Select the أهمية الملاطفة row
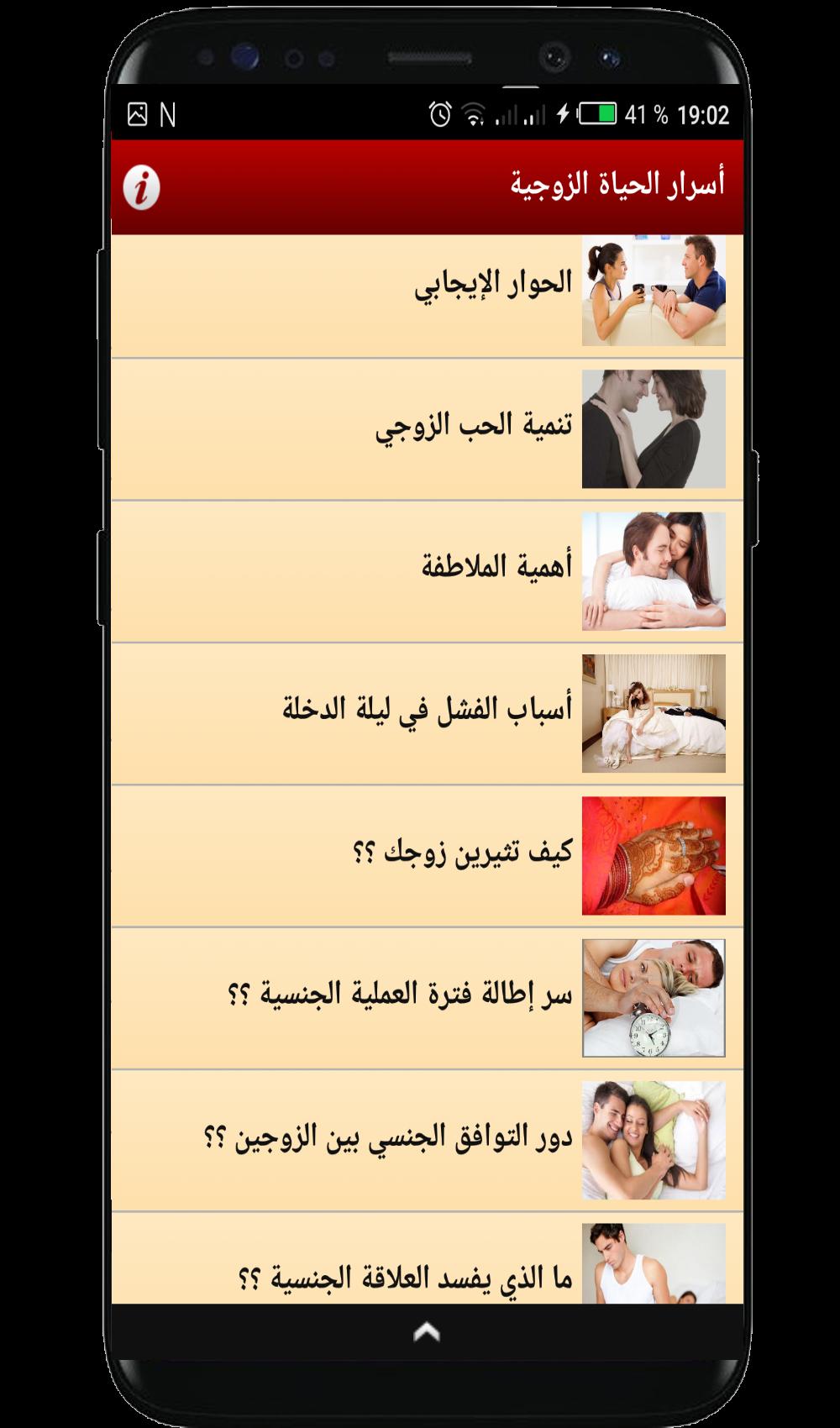 coord(428,572)
